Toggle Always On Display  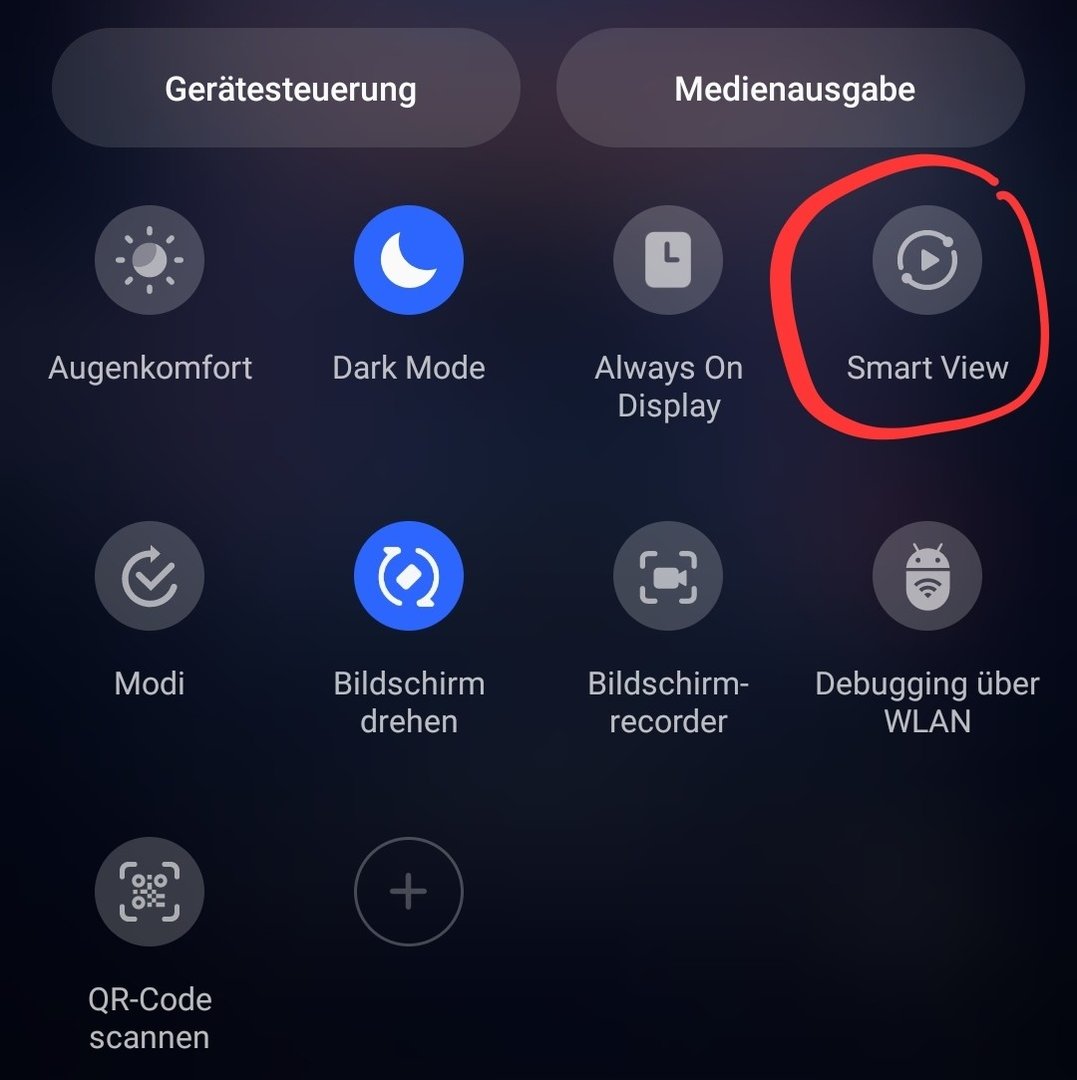click(x=668, y=260)
